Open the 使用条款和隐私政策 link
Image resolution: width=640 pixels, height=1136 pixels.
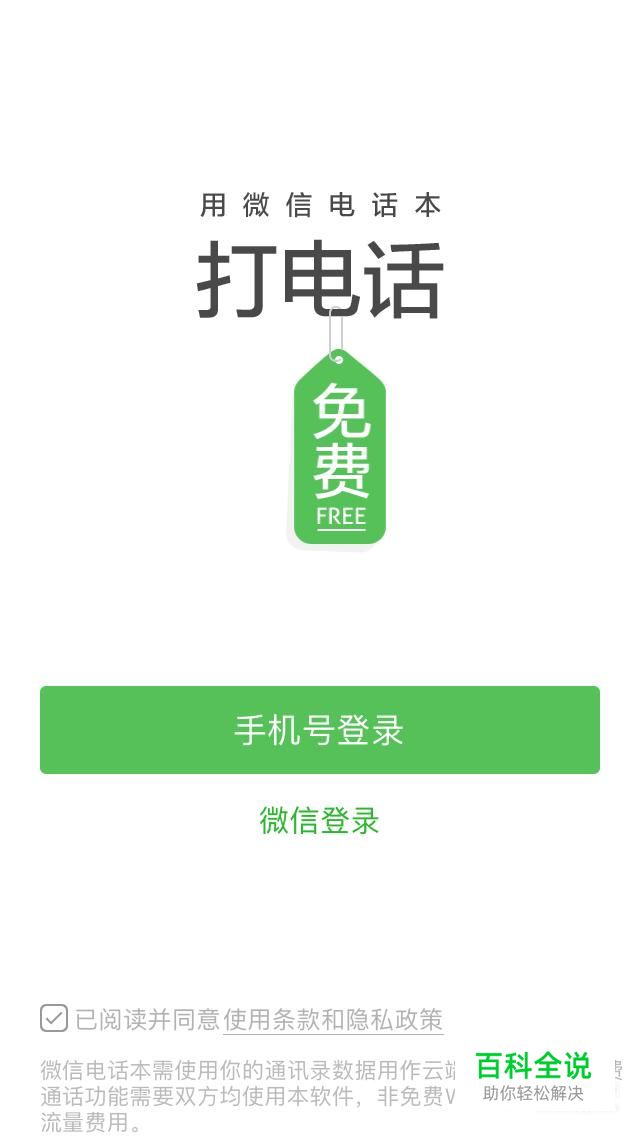(x=333, y=1020)
